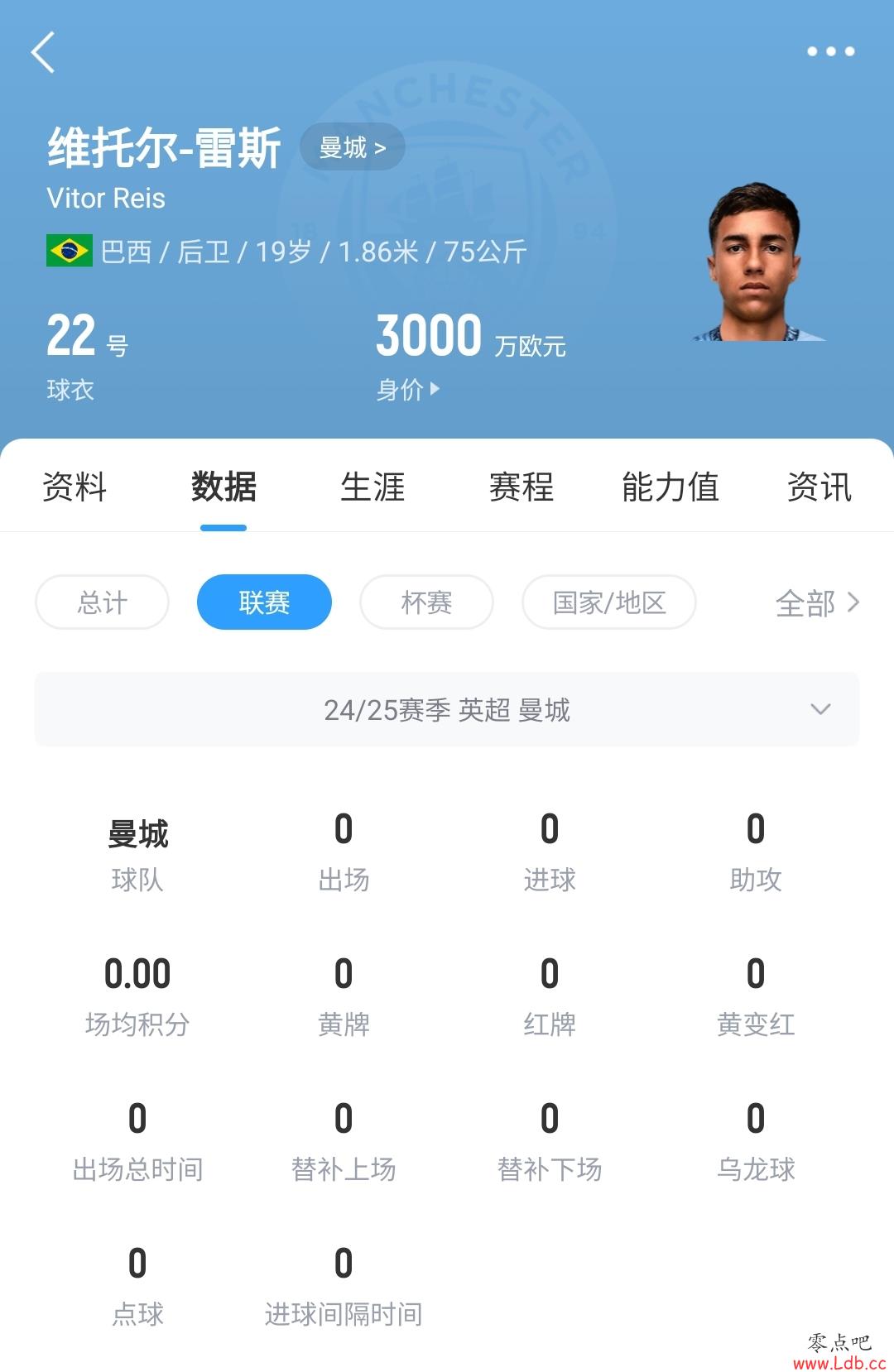This screenshot has height=1372, width=894.
Task: Open 全部 to see all data
Action: pos(816,603)
